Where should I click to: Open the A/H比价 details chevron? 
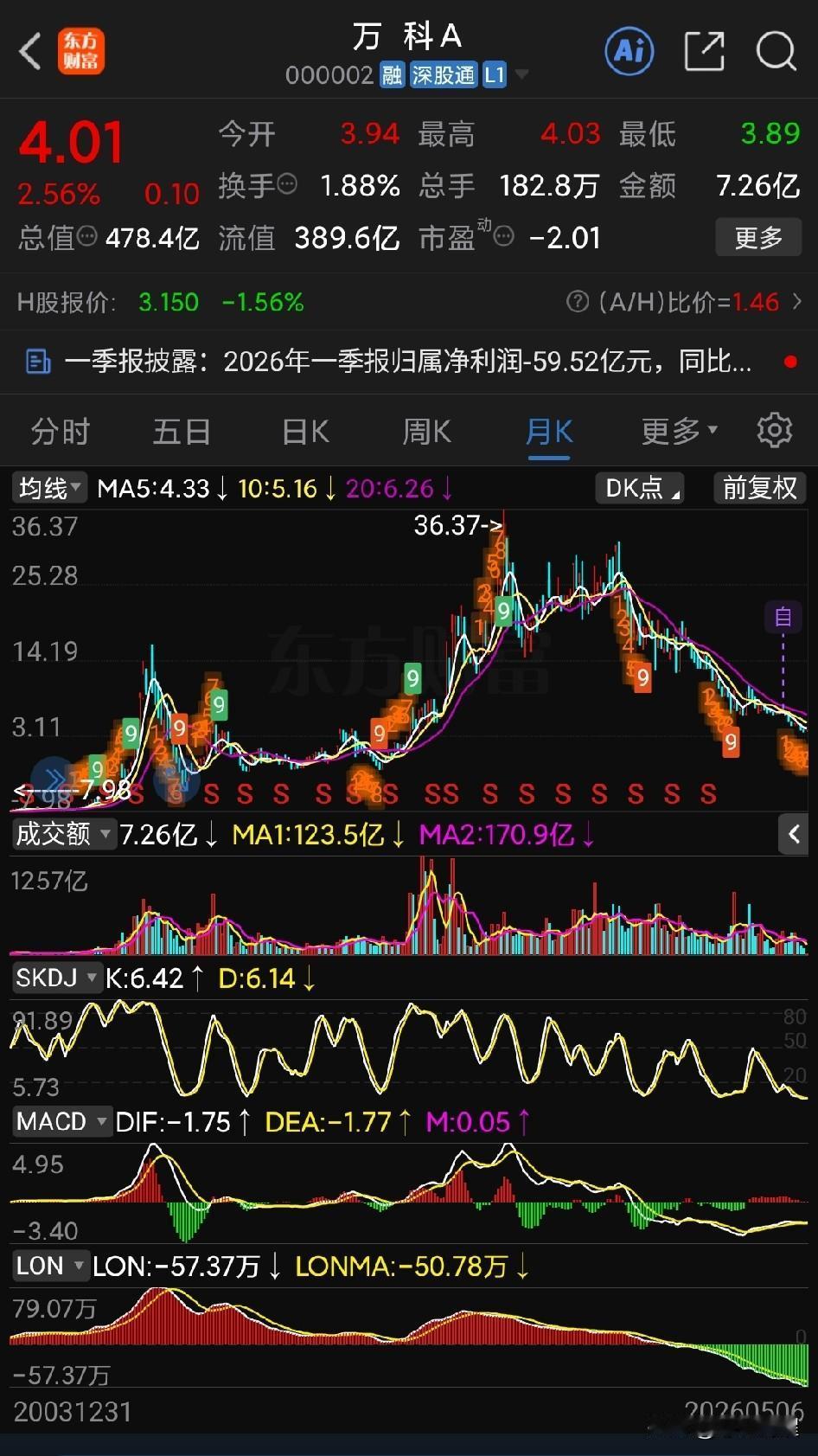point(797,302)
